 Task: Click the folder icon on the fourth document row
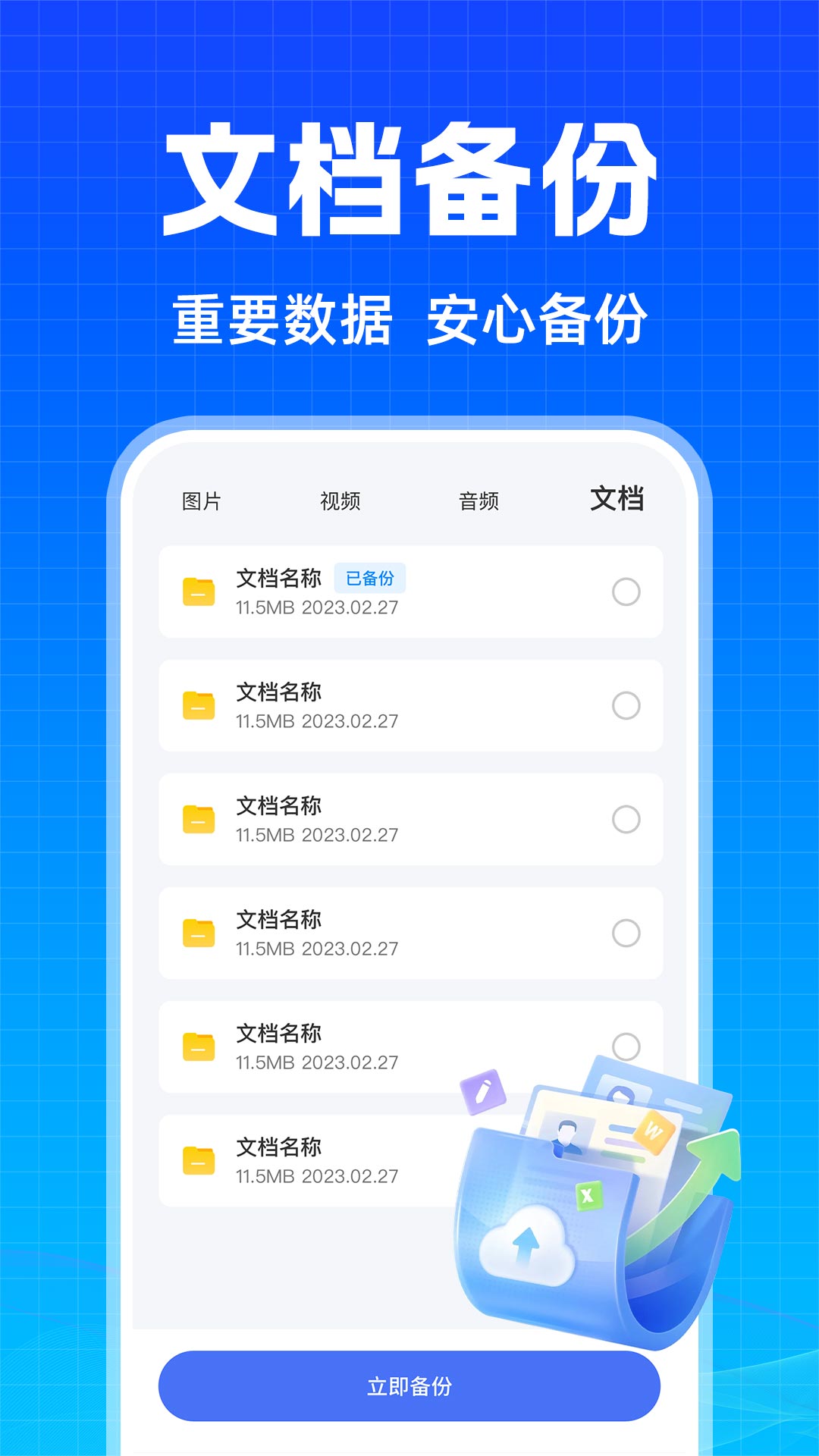tap(199, 934)
